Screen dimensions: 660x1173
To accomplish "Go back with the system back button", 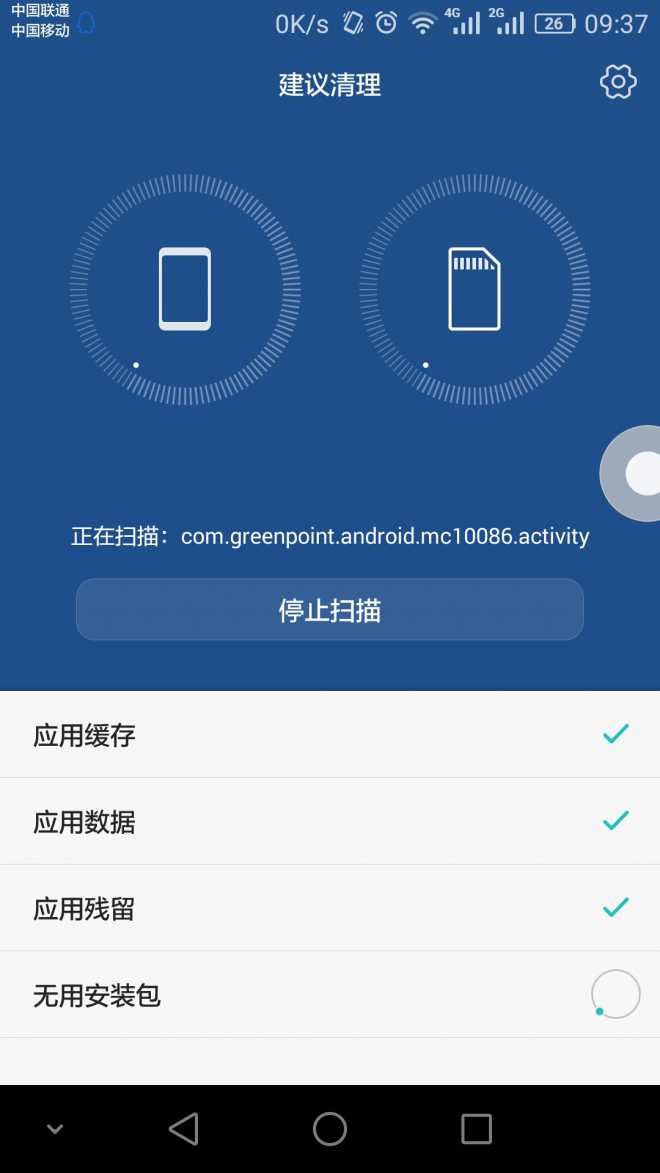I will 183,1128.
